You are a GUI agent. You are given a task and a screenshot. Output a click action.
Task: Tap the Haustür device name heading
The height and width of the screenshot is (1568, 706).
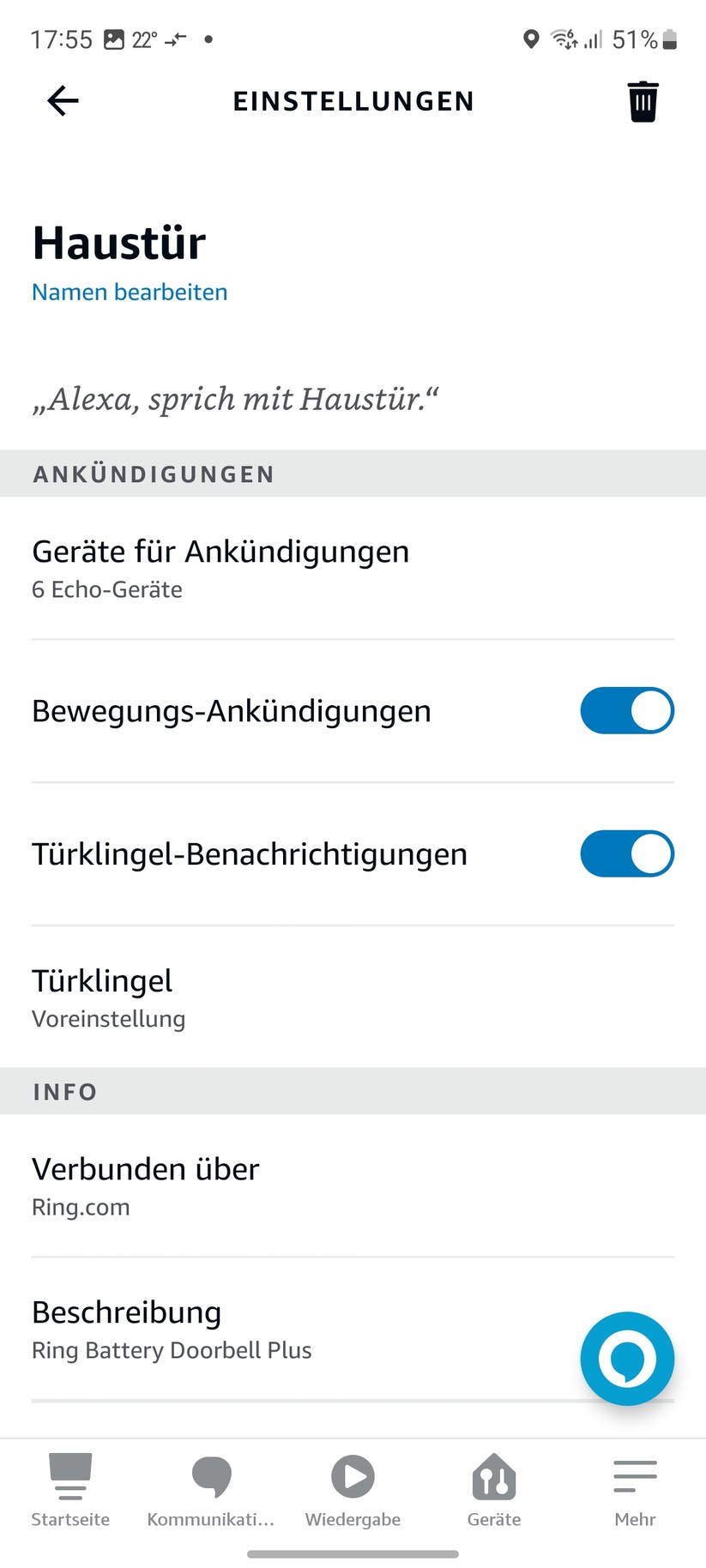(x=118, y=243)
